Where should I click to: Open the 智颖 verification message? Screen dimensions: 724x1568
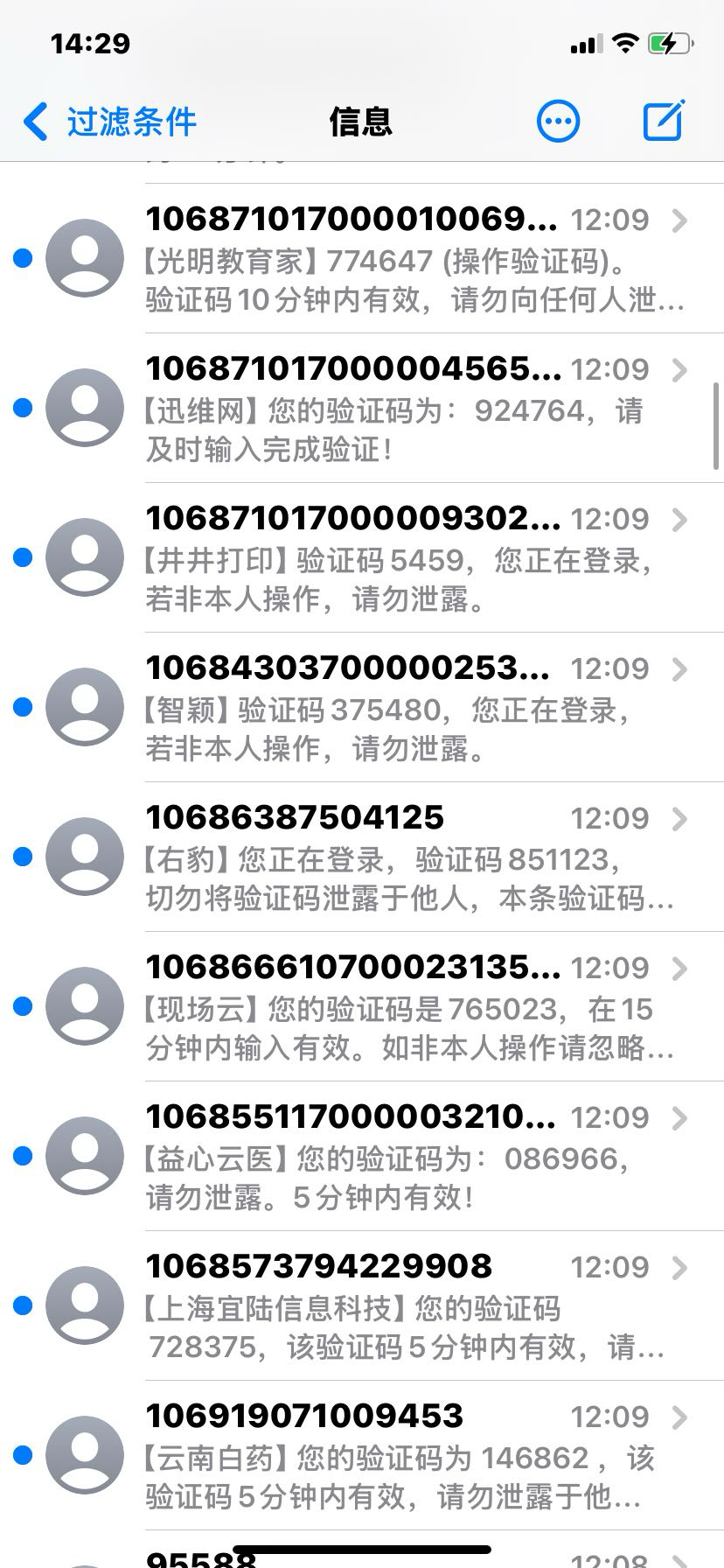(411, 708)
